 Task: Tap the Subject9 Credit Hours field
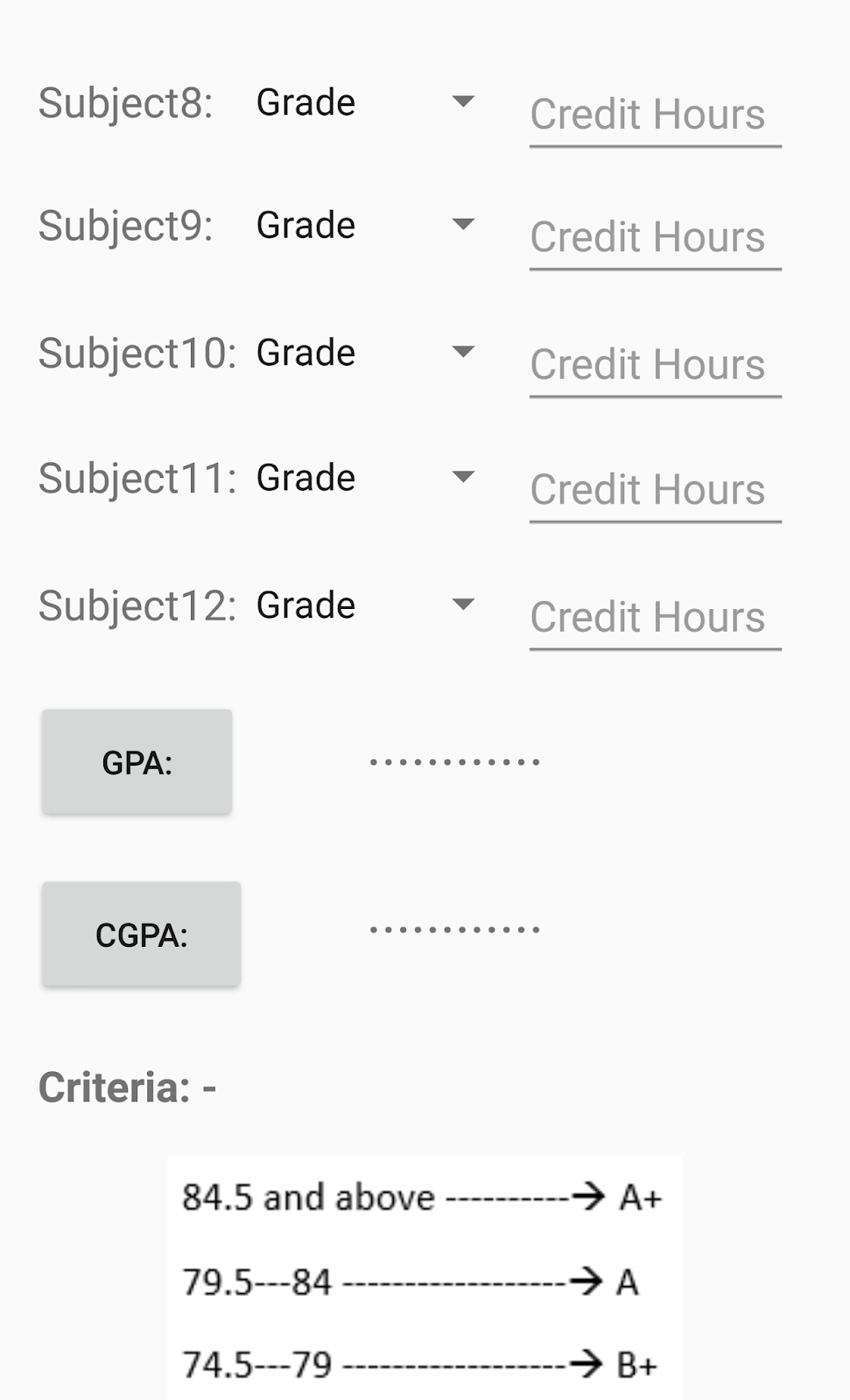pyautogui.click(x=655, y=238)
